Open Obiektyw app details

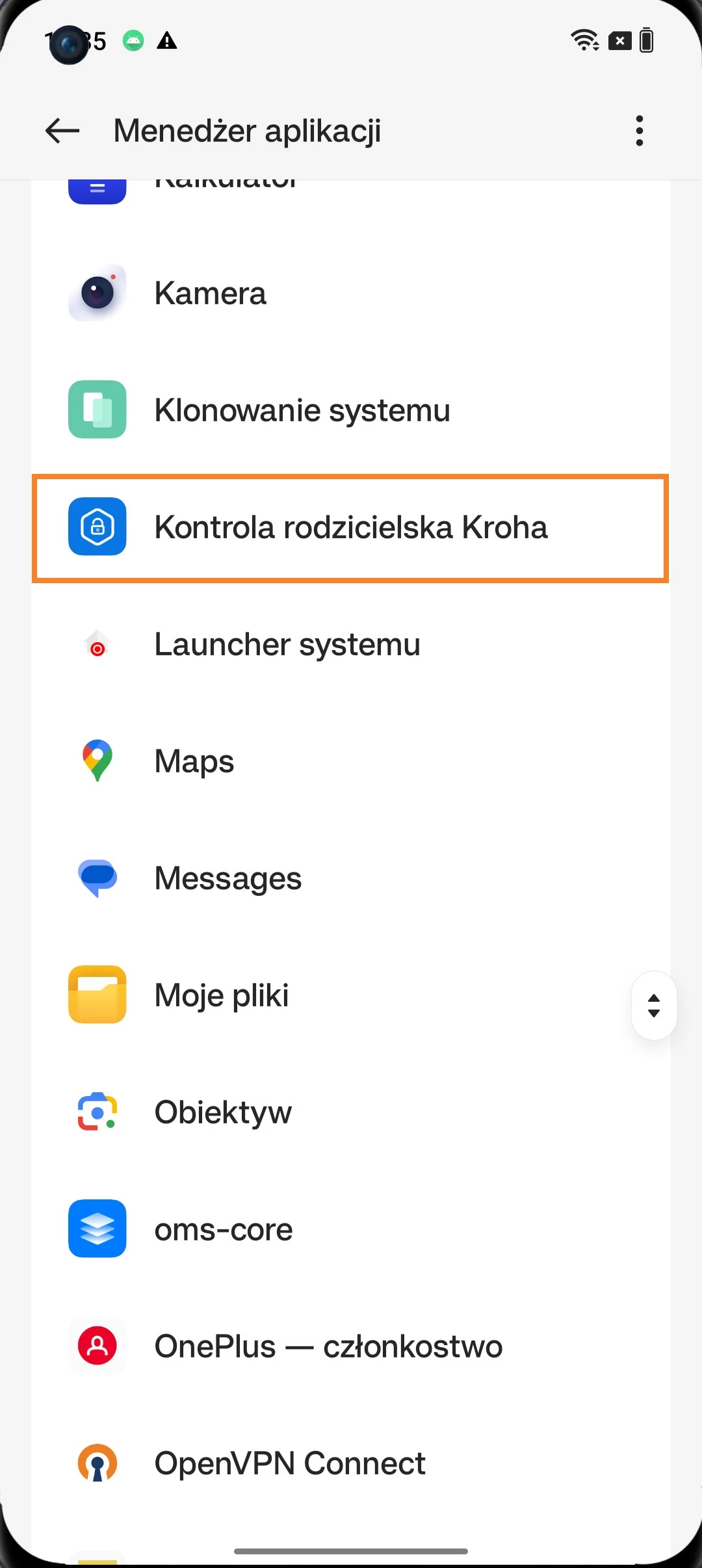351,1112
